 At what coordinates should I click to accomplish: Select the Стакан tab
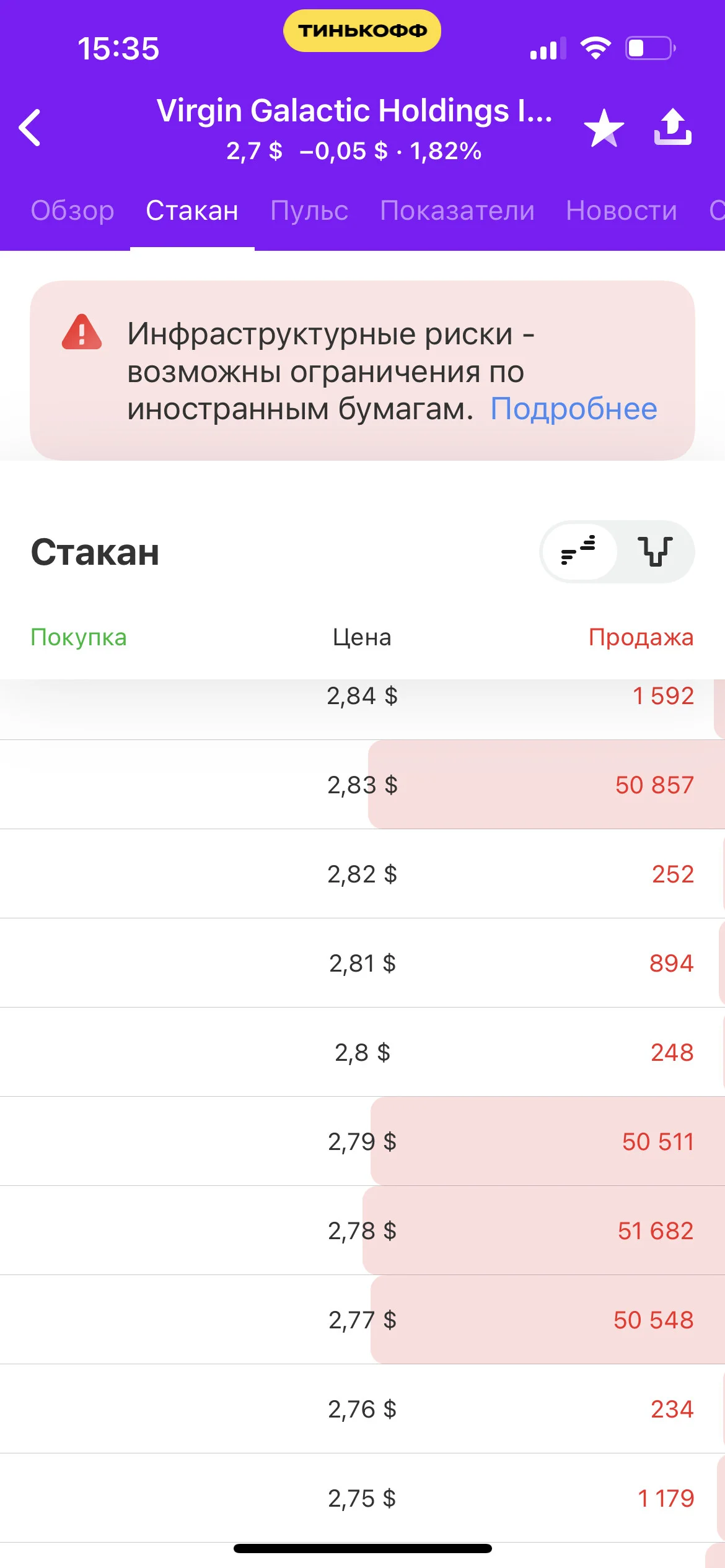tap(192, 211)
